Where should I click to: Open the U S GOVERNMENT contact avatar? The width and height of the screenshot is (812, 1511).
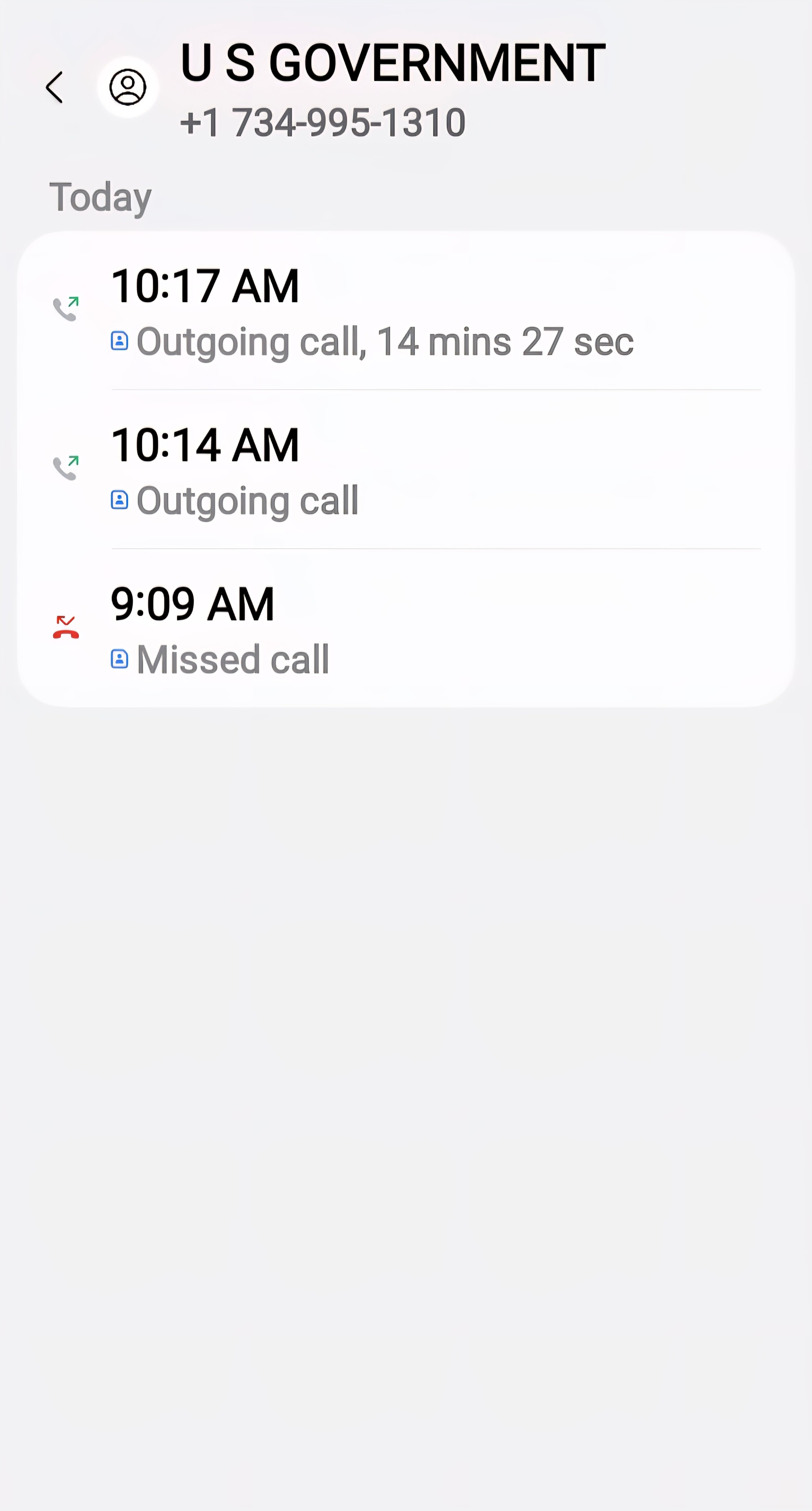(x=128, y=87)
